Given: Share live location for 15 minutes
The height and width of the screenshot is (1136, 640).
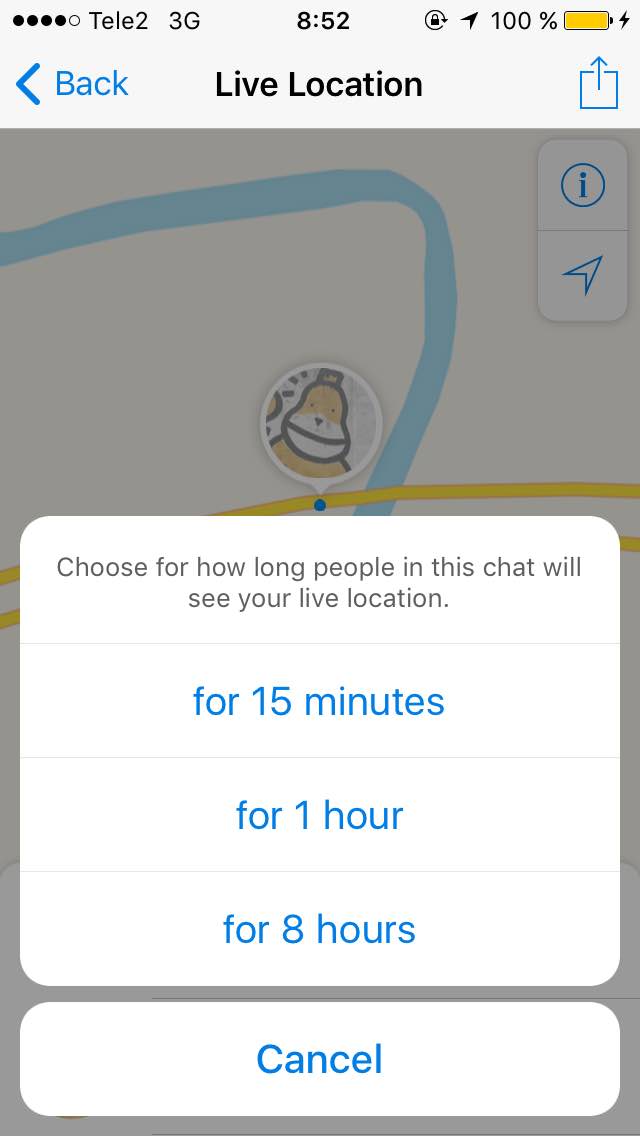Looking at the screenshot, I should [x=320, y=701].
